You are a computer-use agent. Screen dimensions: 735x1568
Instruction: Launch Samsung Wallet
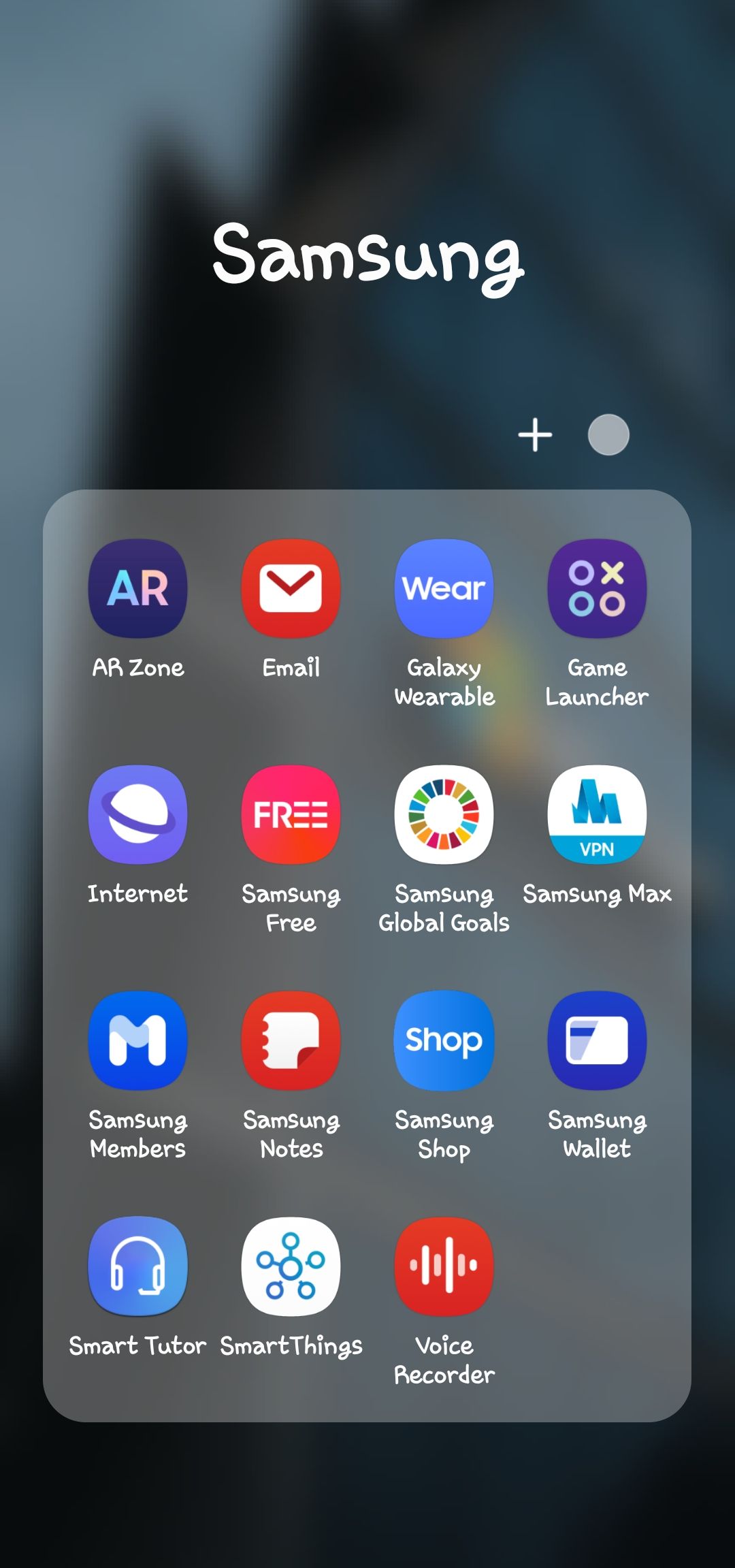point(597,1042)
